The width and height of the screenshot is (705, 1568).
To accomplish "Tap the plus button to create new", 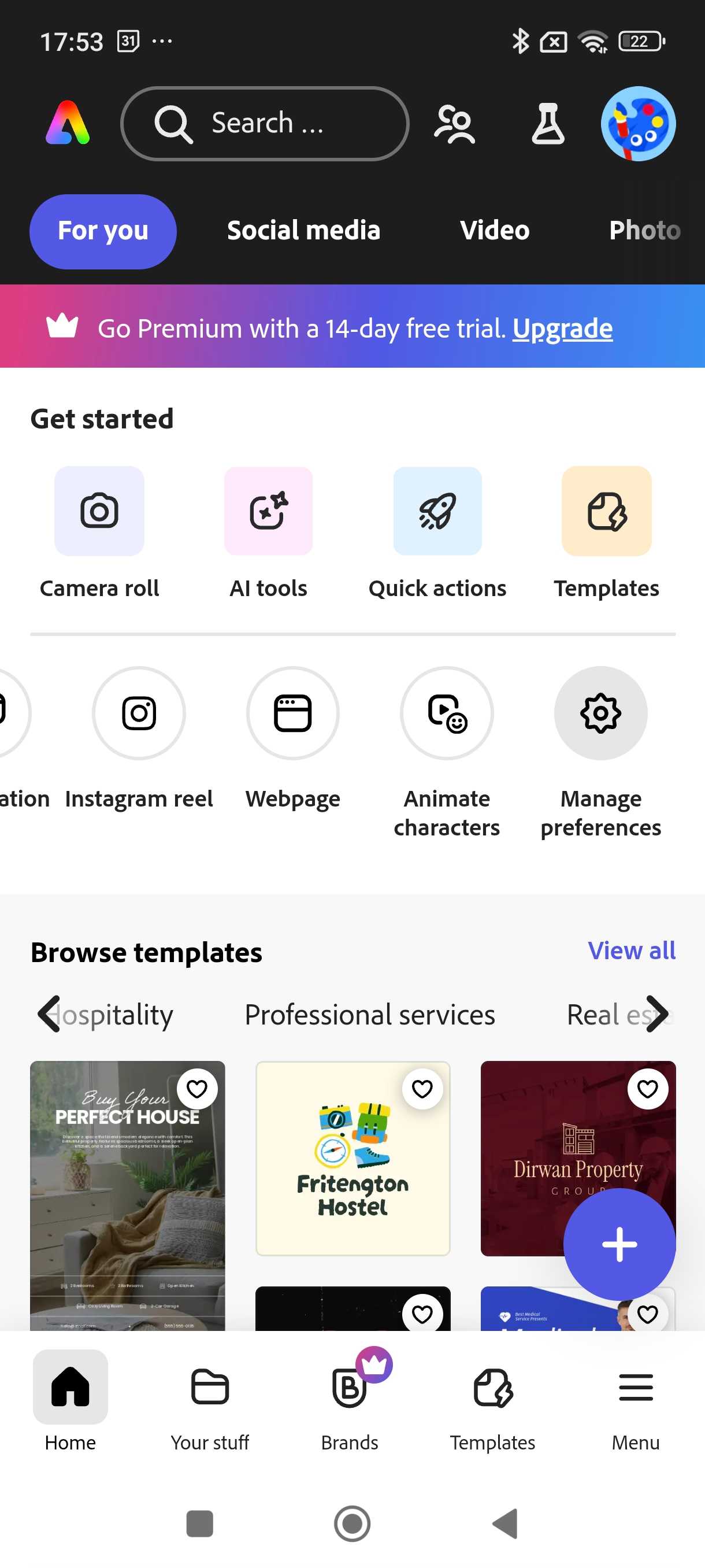I will tap(619, 1244).
